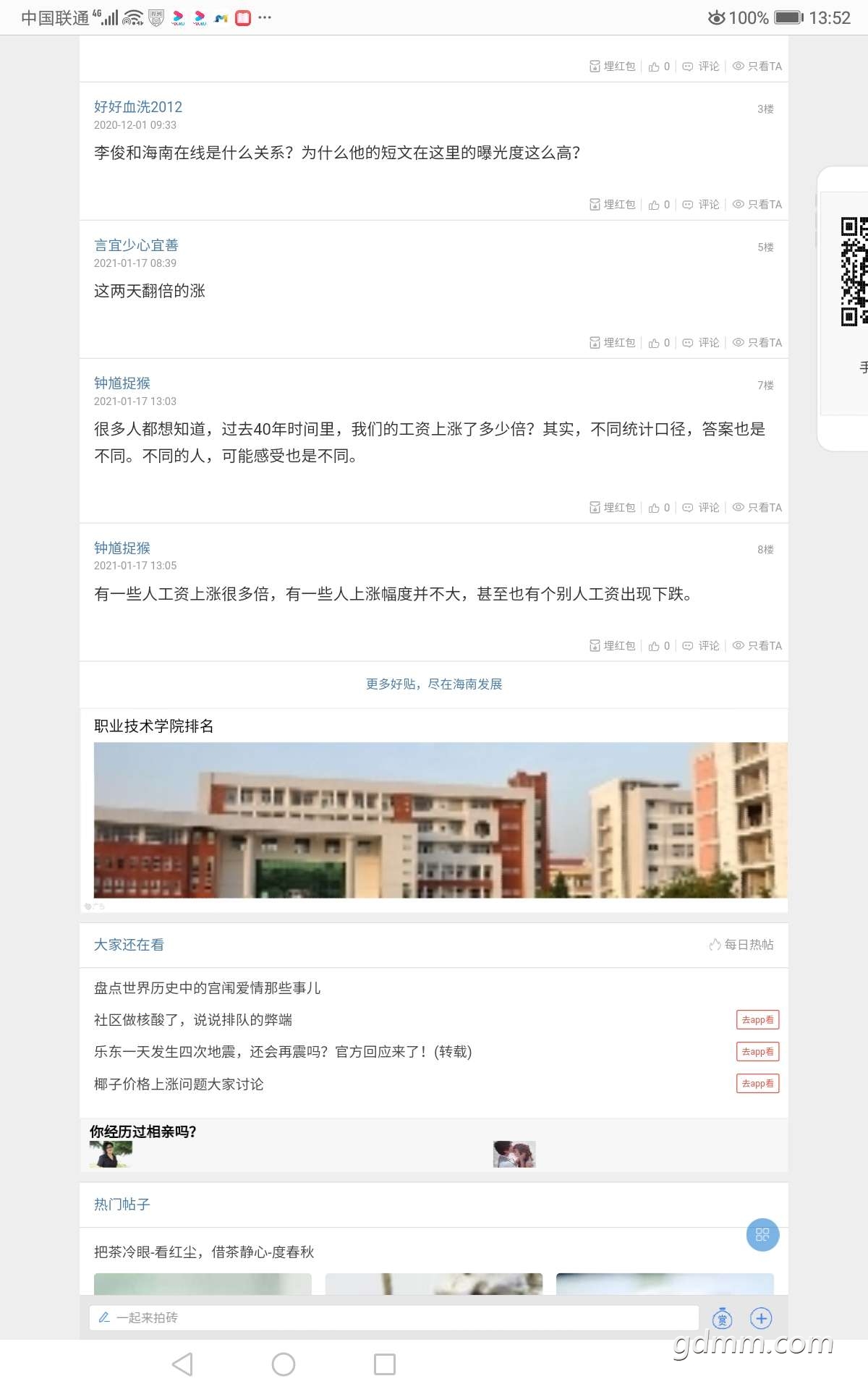Tap the reward 赏 icon
The height and width of the screenshot is (1389, 868).
722,1319
